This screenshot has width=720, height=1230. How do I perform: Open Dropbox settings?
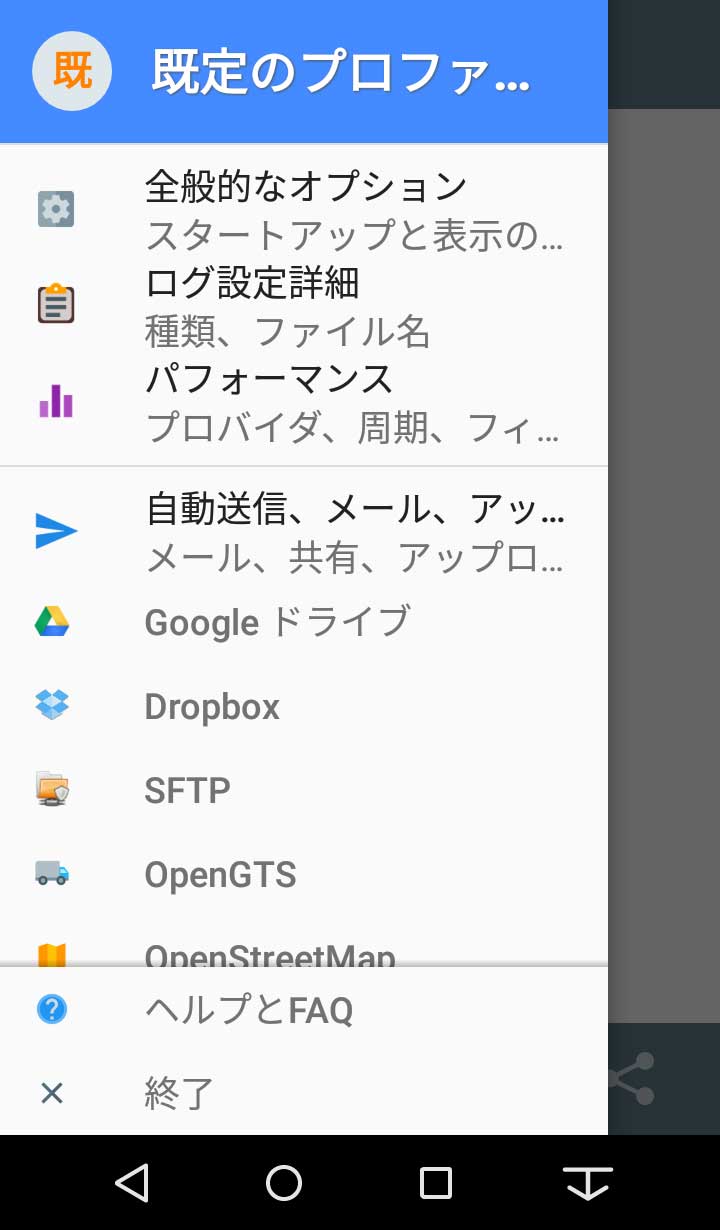coord(304,706)
